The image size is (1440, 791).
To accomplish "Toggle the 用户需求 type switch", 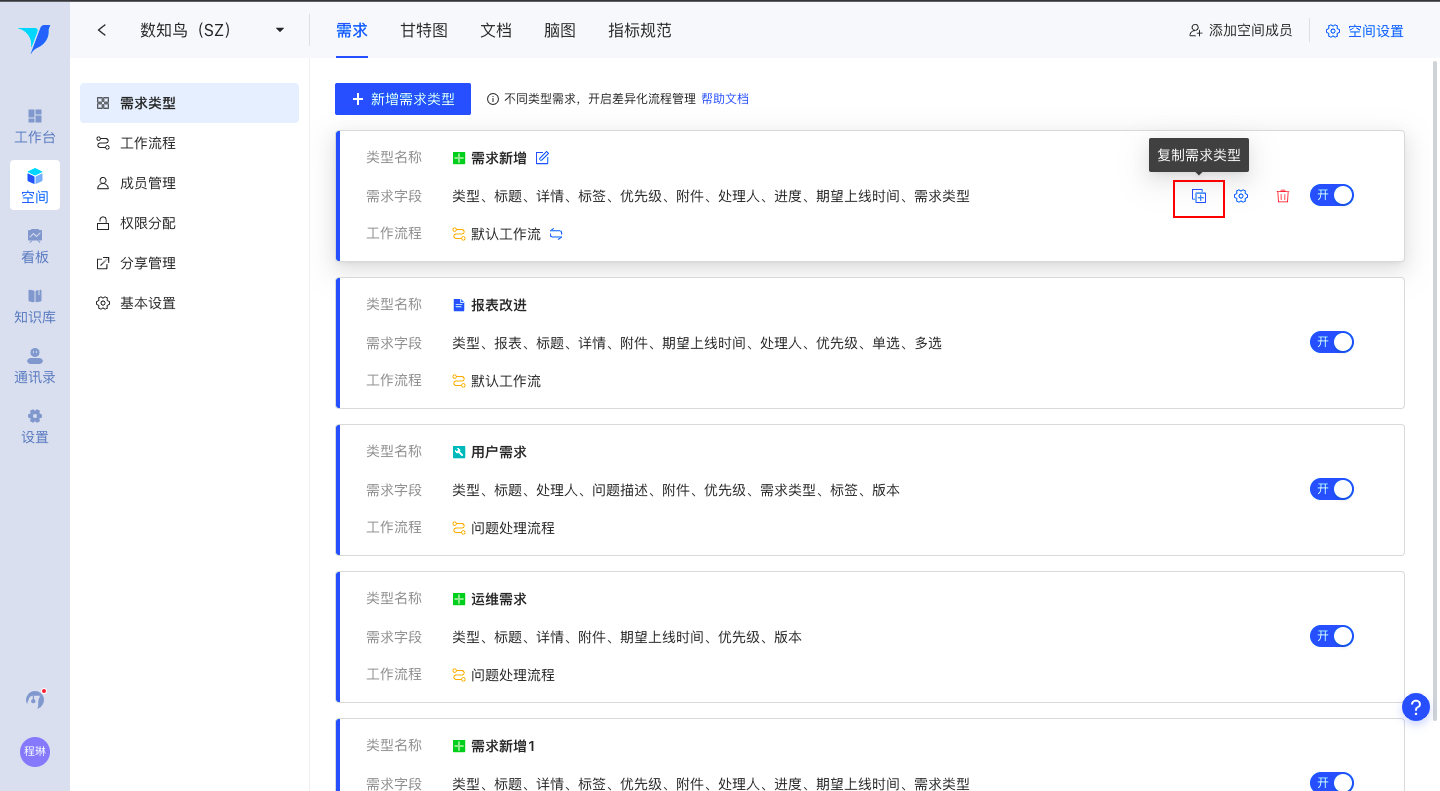I will (x=1331, y=489).
